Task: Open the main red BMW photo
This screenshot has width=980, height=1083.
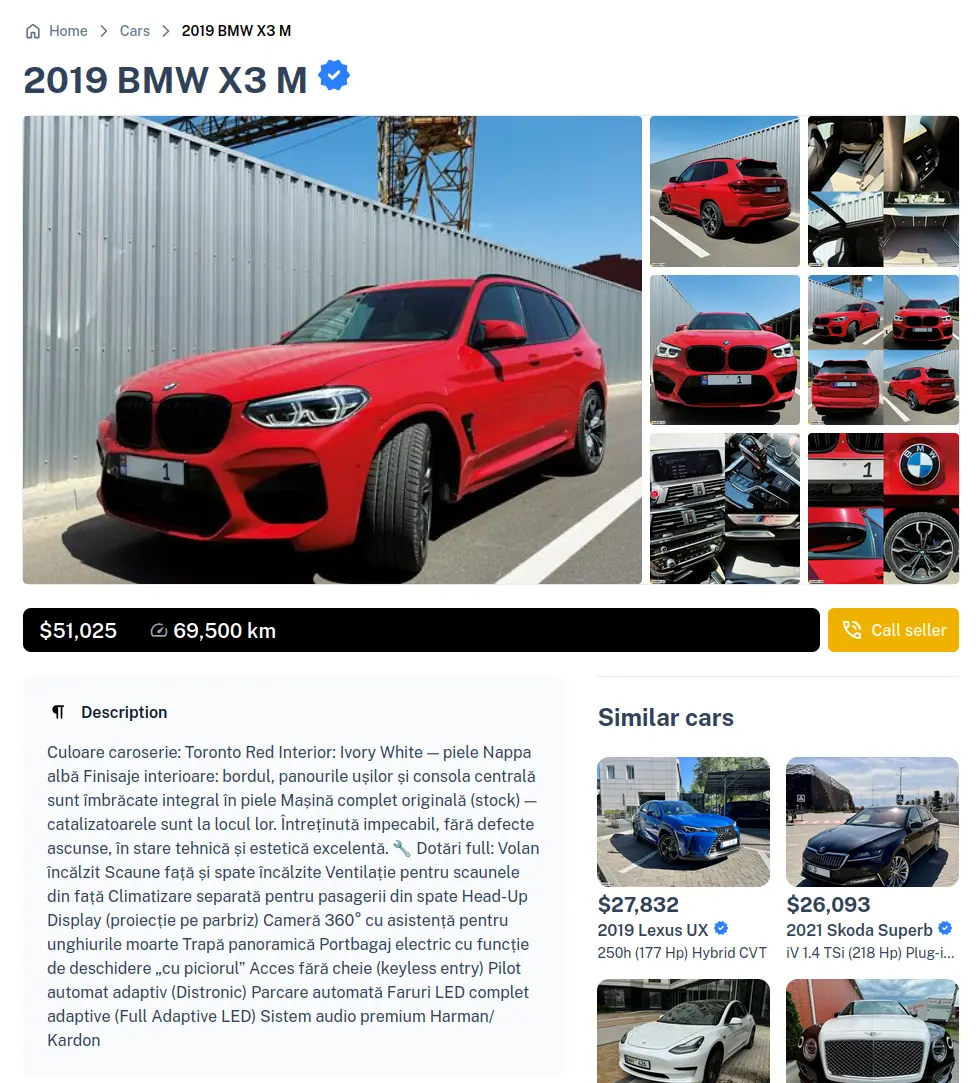Action: coord(332,350)
